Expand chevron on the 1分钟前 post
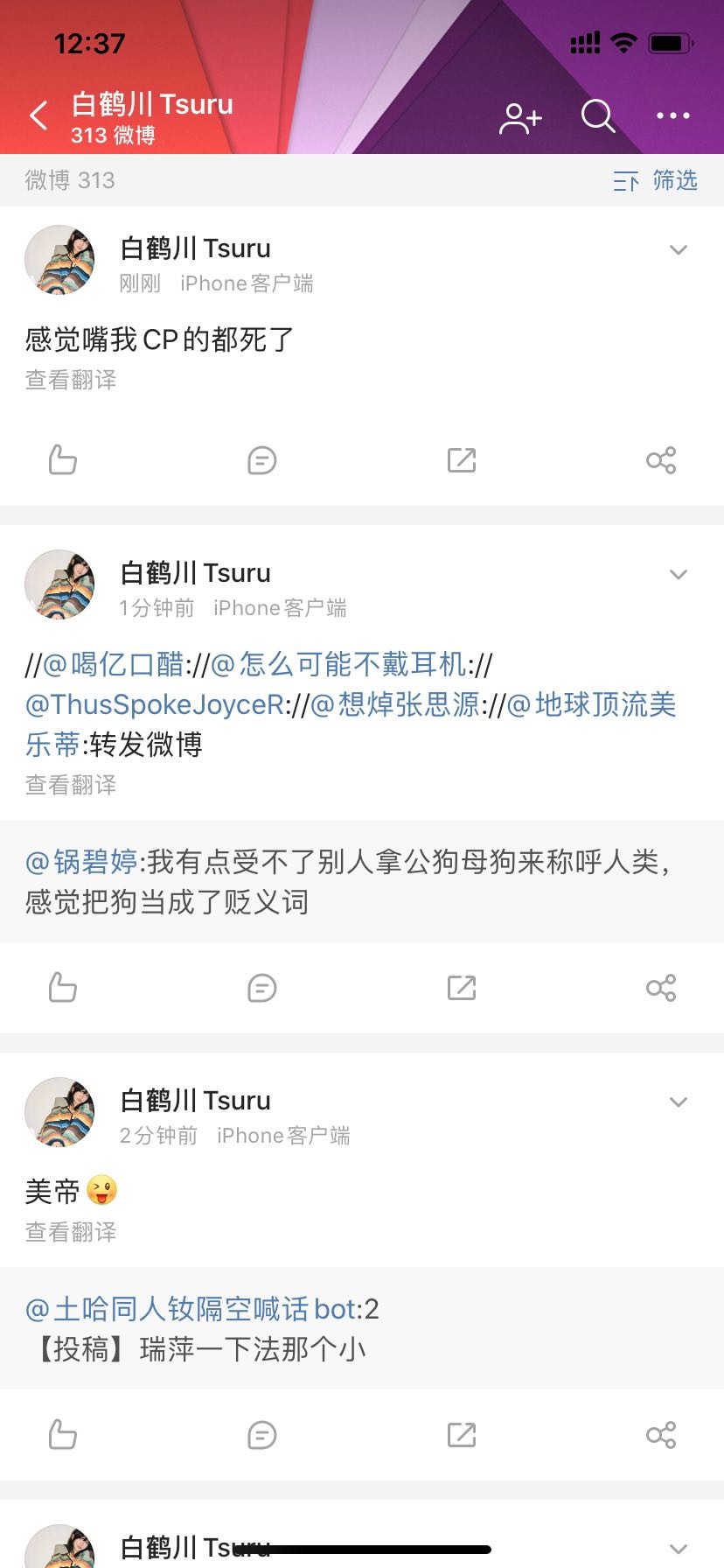Viewport: 724px width, 1568px height. coord(678,575)
